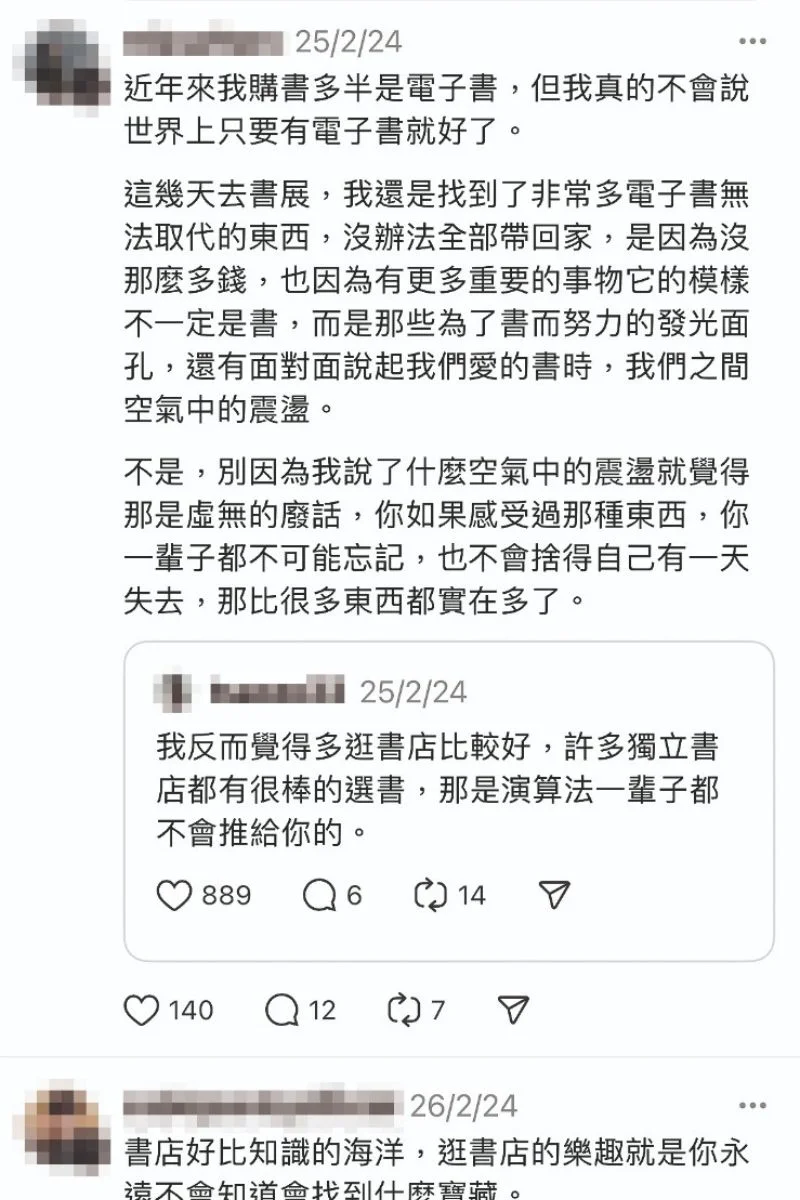Image resolution: width=800 pixels, height=1200 pixels.
Task: Open the overflow menu on the 26/2/24 post
Action: (751, 1105)
